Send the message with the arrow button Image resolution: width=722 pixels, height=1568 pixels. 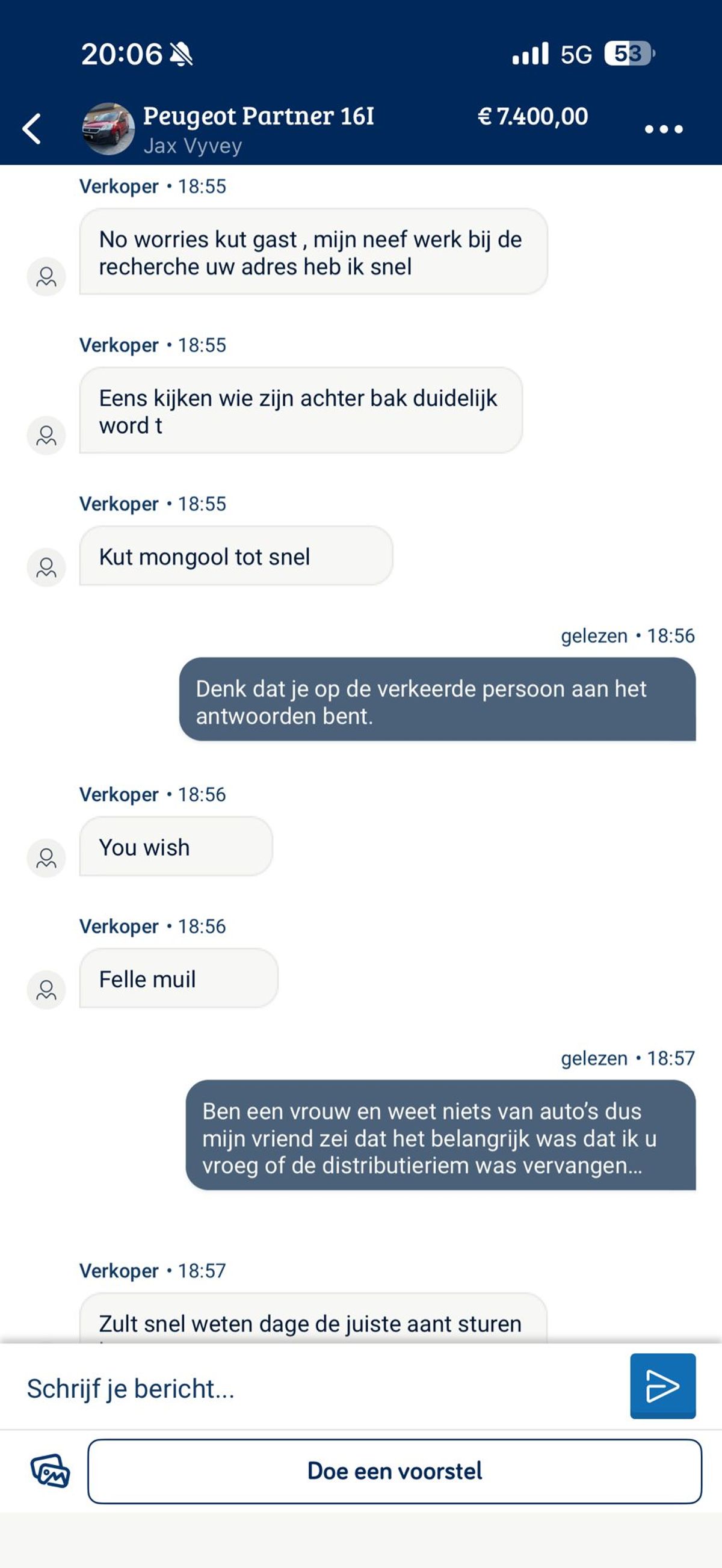click(662, 1386)
